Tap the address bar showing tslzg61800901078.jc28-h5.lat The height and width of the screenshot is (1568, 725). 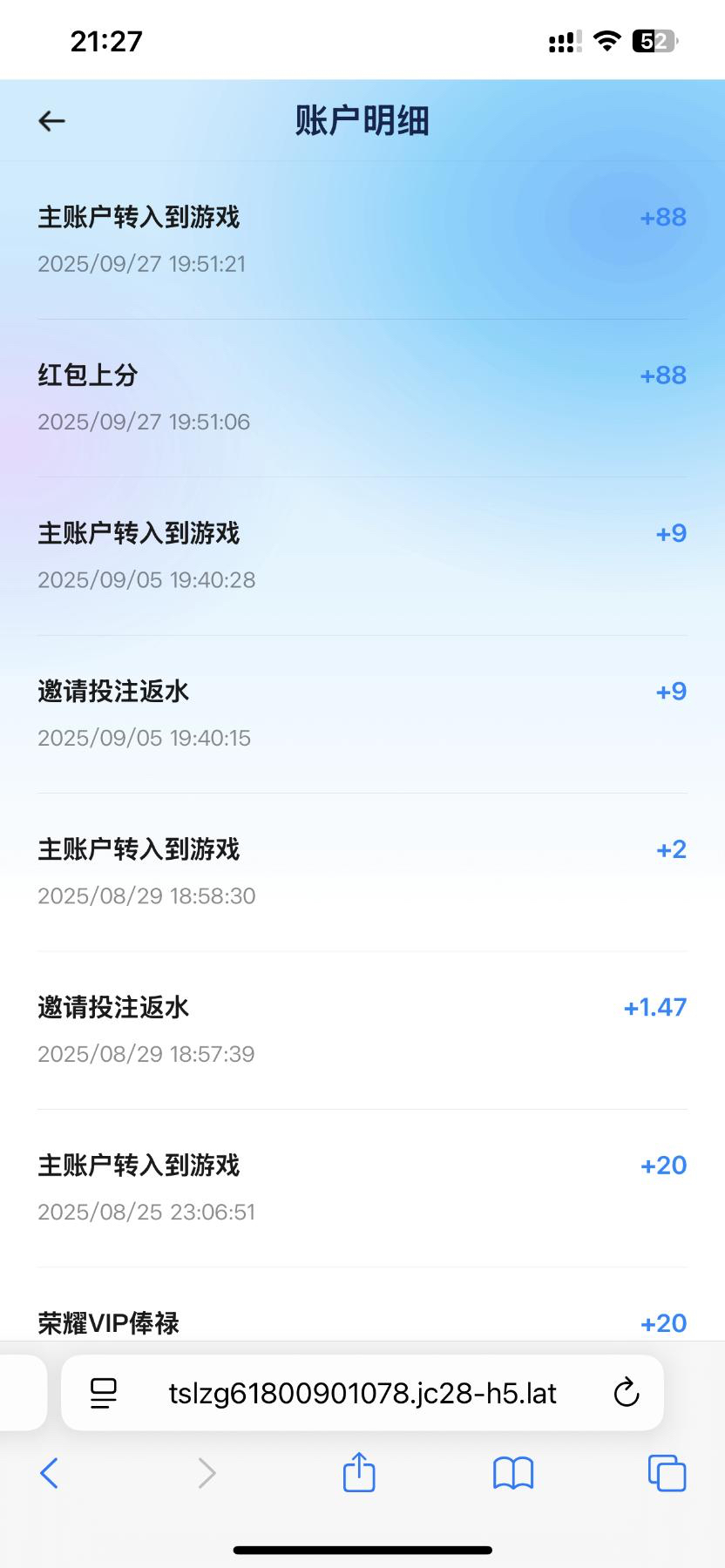pos(362,1393)
